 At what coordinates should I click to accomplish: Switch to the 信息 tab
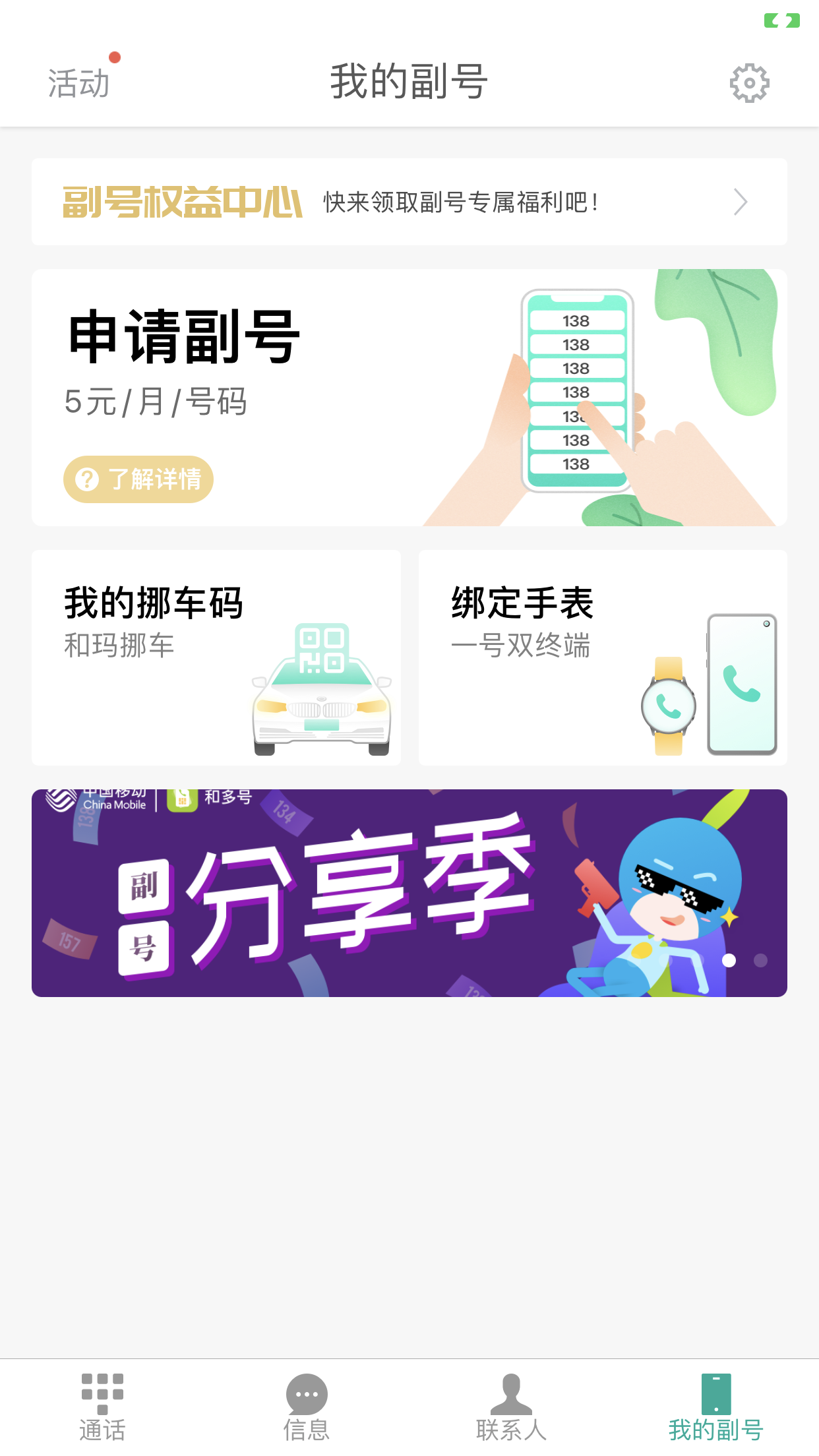click(x=307, y=1407)
